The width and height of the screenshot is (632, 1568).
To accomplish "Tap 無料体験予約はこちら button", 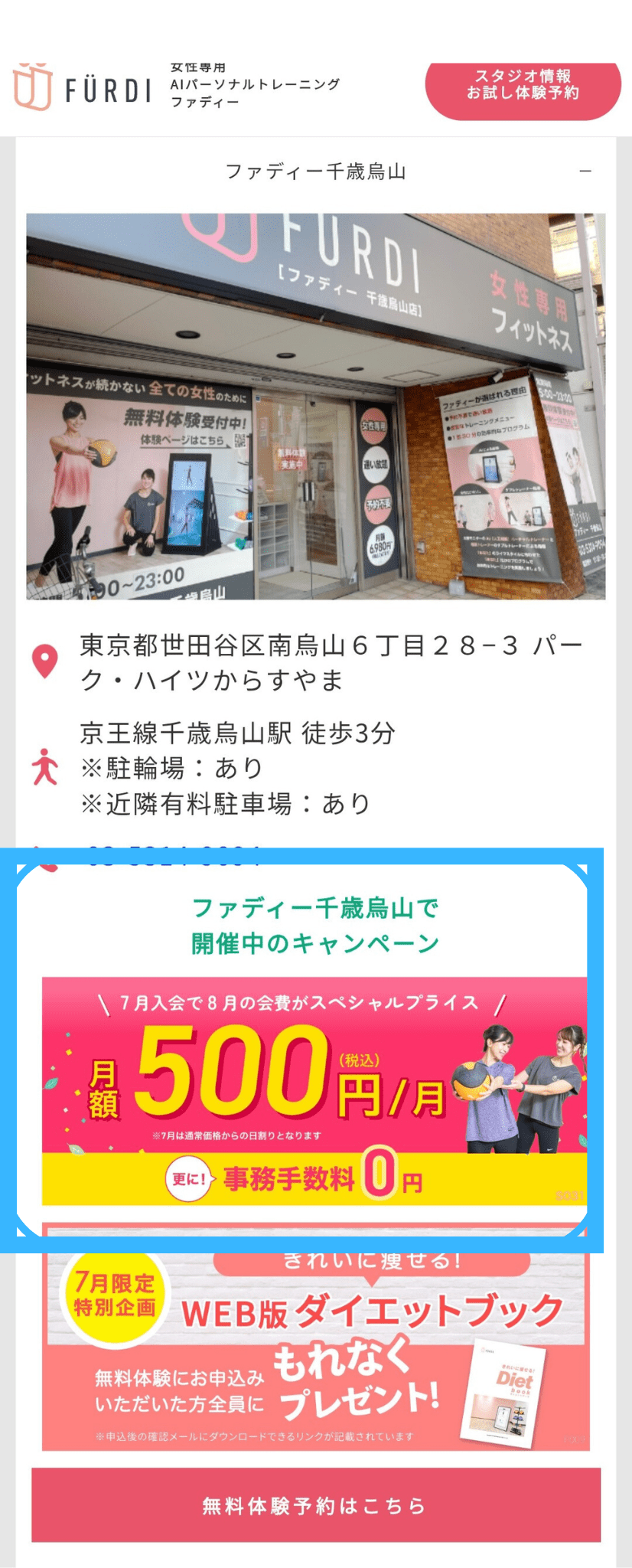I will pos(315,1505).
